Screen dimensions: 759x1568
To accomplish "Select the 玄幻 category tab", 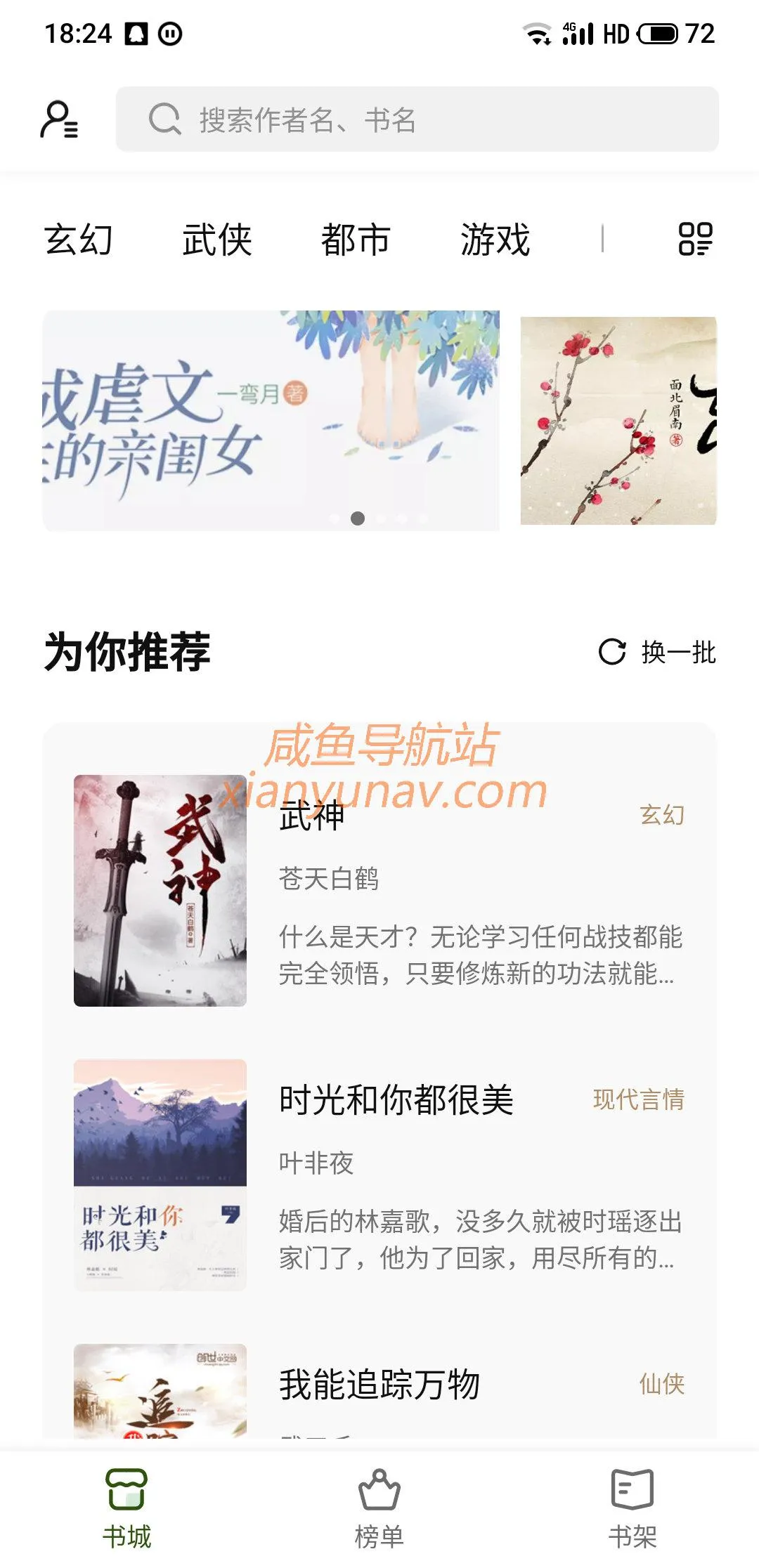I will tap(79, 240).
